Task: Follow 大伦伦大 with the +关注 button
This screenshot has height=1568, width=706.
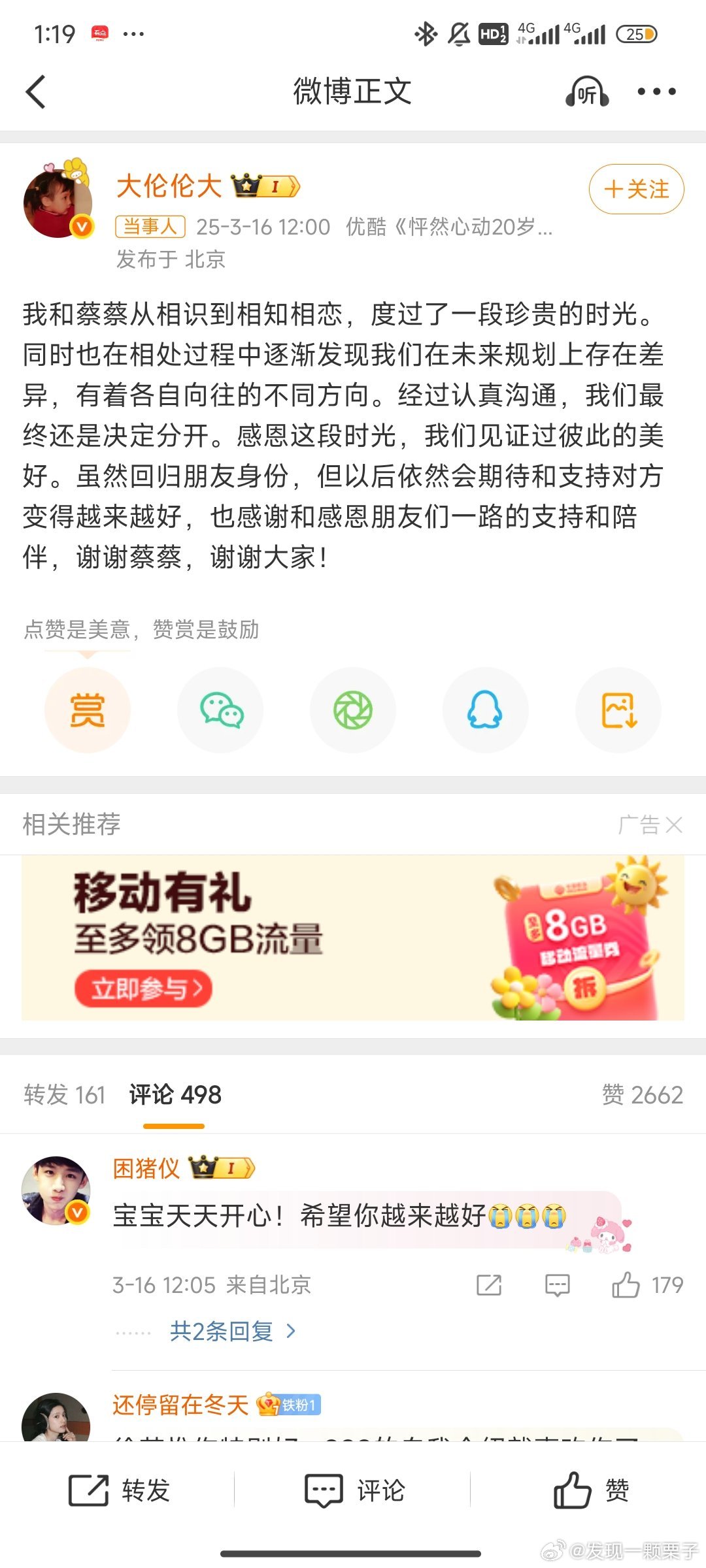Action: pyautogui.click(x=636, y=189)
